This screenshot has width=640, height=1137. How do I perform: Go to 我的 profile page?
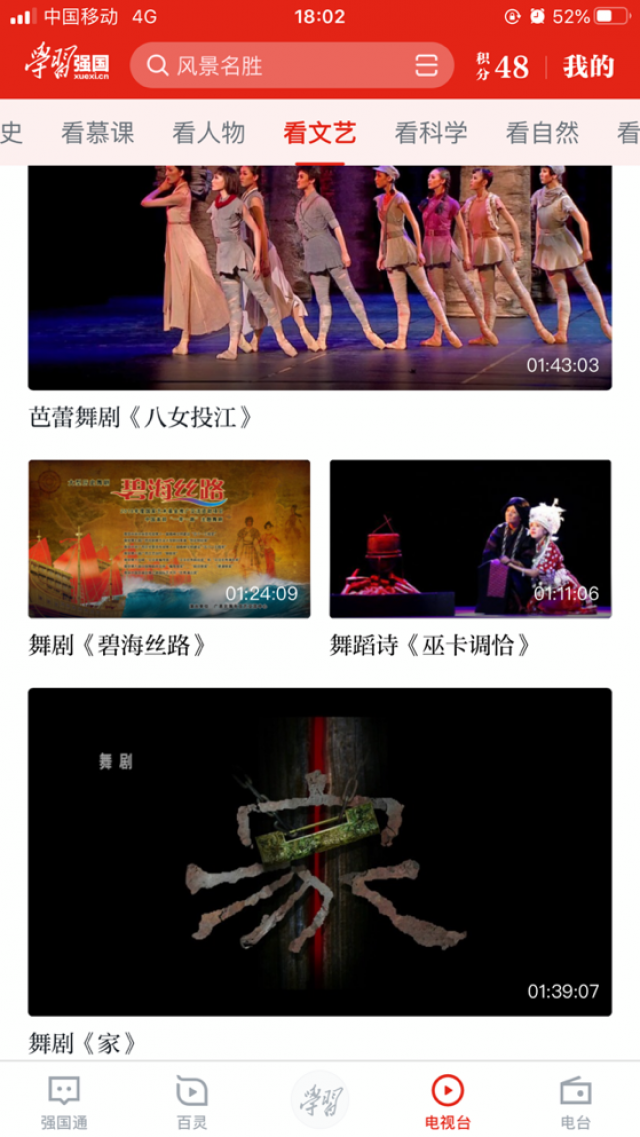[588, 66]
